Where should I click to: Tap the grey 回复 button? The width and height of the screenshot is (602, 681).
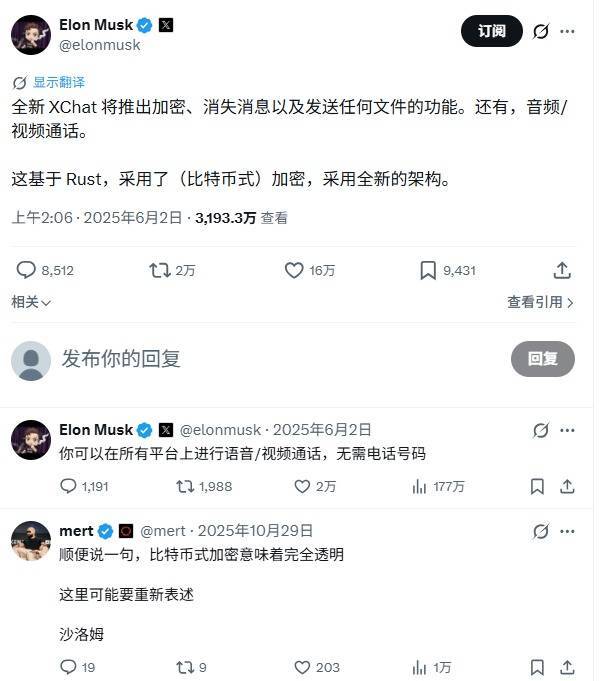tap(542, 359)
